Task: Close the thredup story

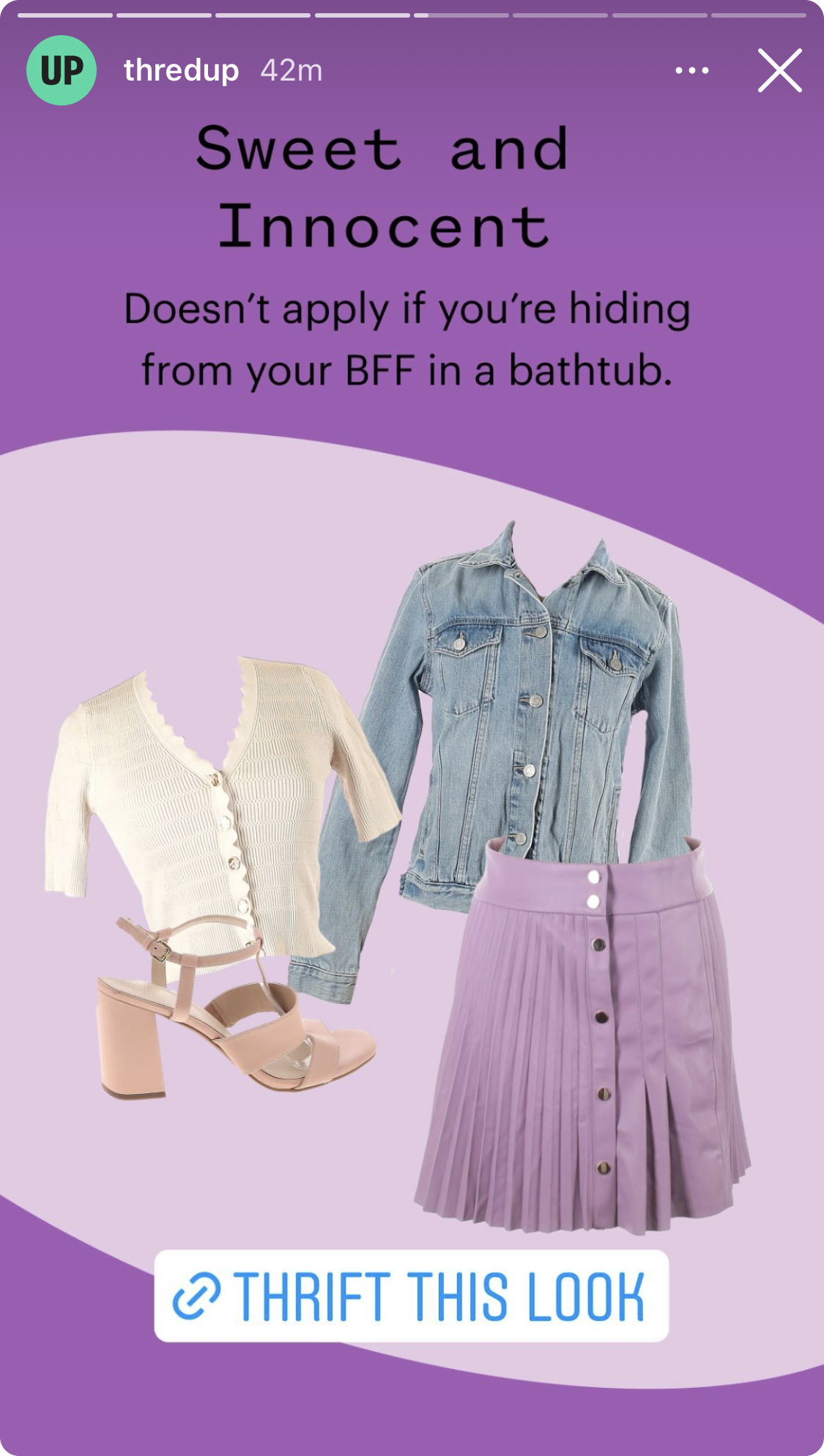Action: click(x=779, y=70)
